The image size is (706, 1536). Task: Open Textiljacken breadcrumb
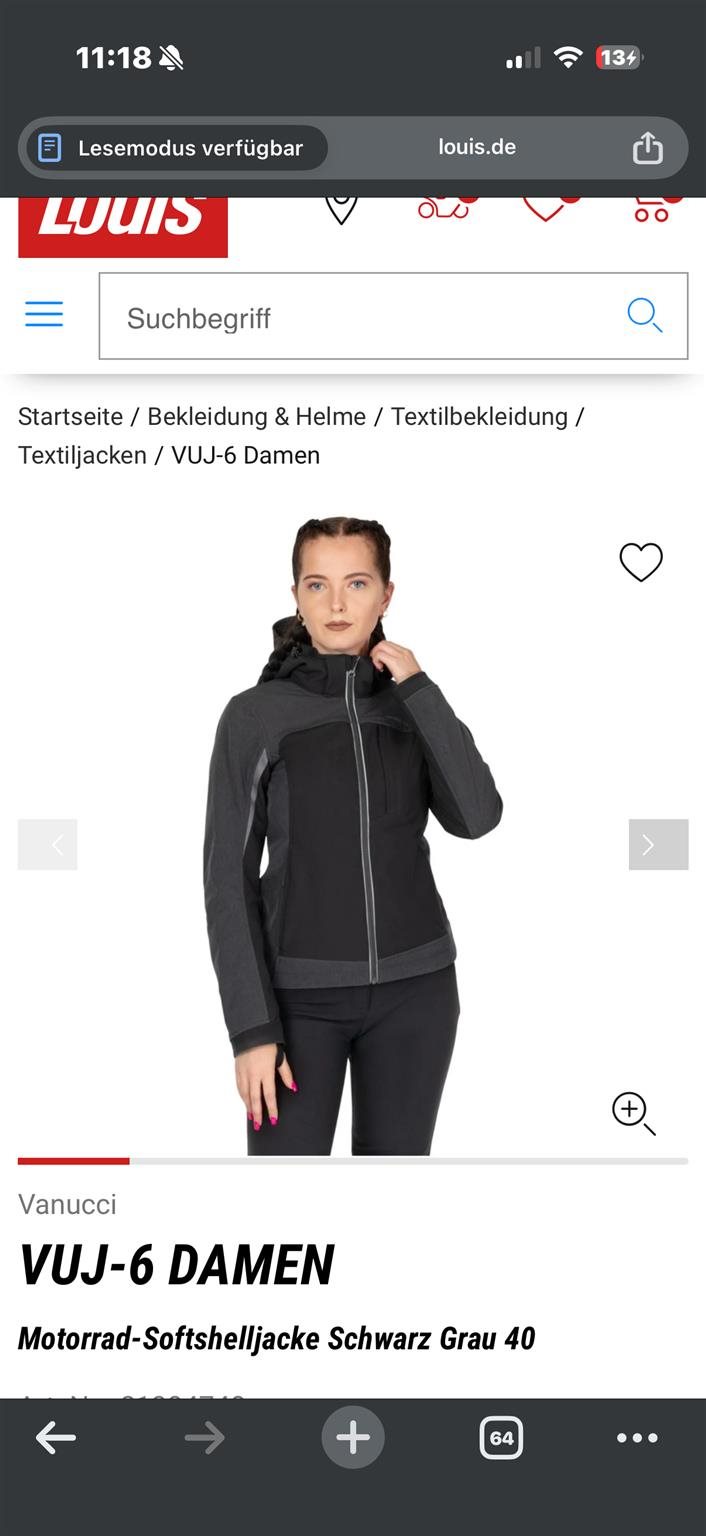point(82,455)
